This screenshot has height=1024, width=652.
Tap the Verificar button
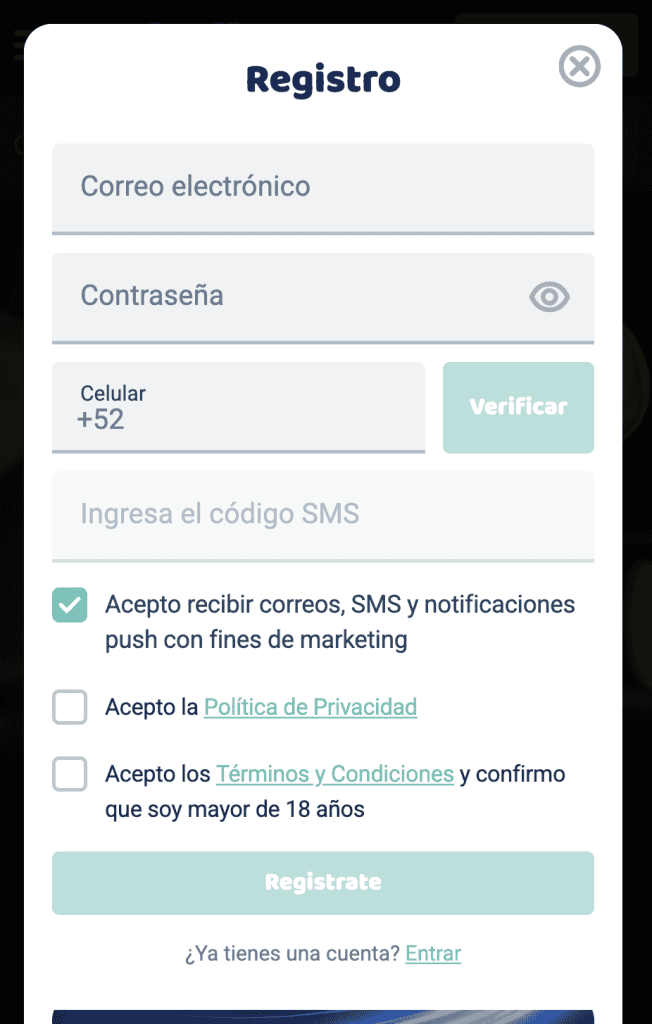[x=518, y=407]
